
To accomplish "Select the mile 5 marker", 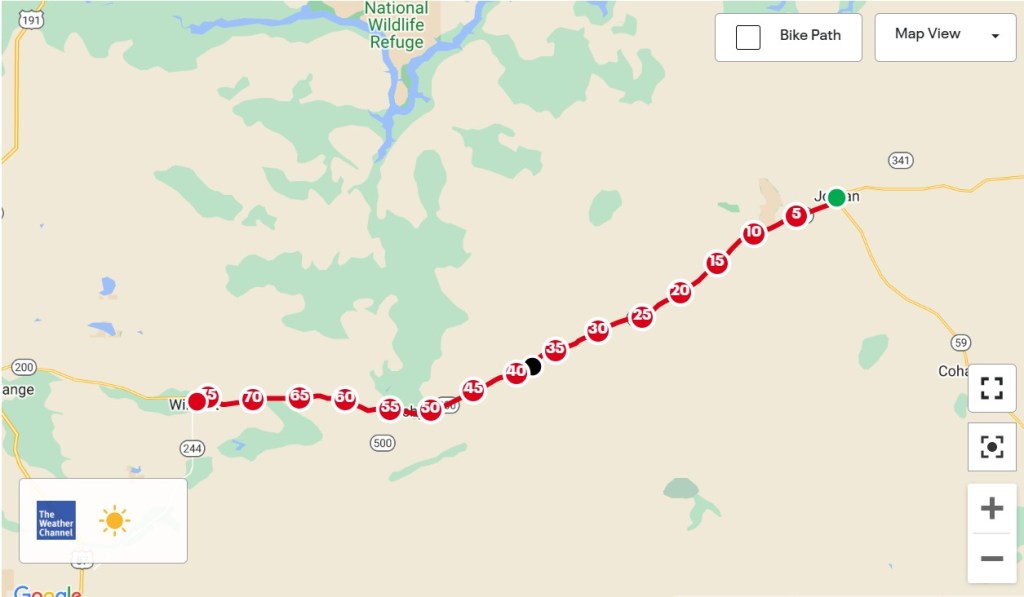I will click(x=796, y=215).
